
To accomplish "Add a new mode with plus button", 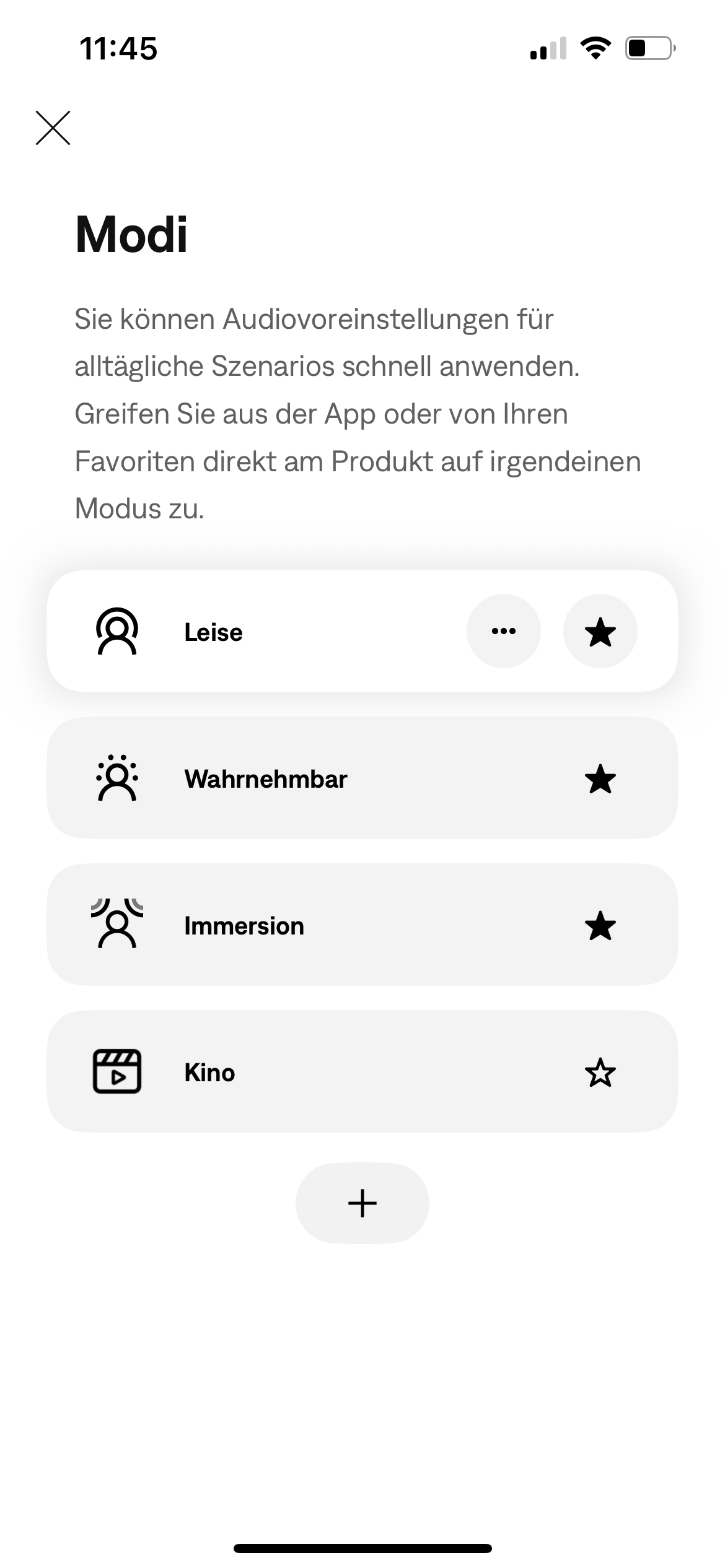I will click(362, 1203).
